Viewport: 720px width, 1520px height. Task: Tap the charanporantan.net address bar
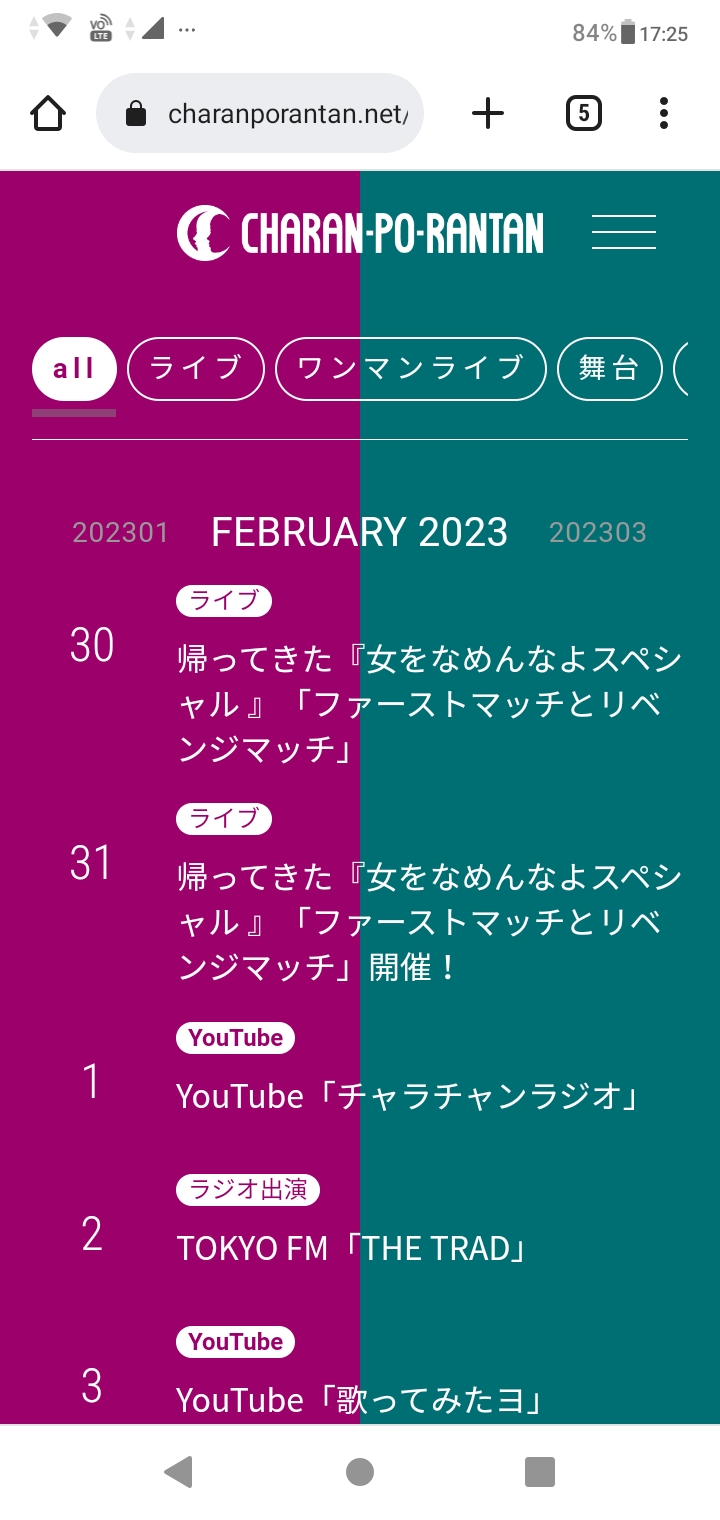click(260, 114)
